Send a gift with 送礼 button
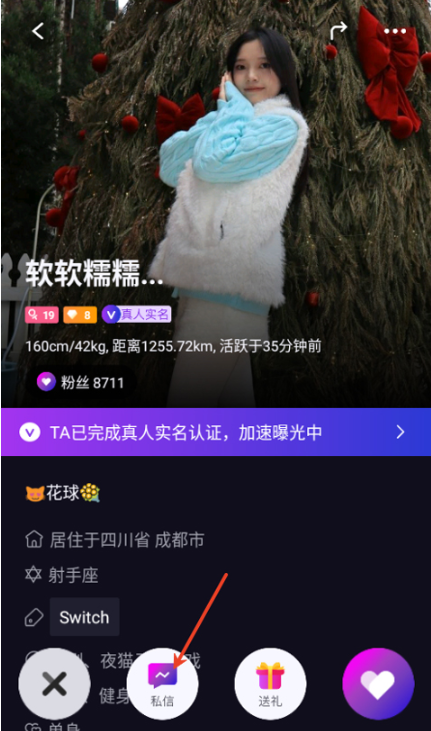431x731 pixels. click(270, 684)
